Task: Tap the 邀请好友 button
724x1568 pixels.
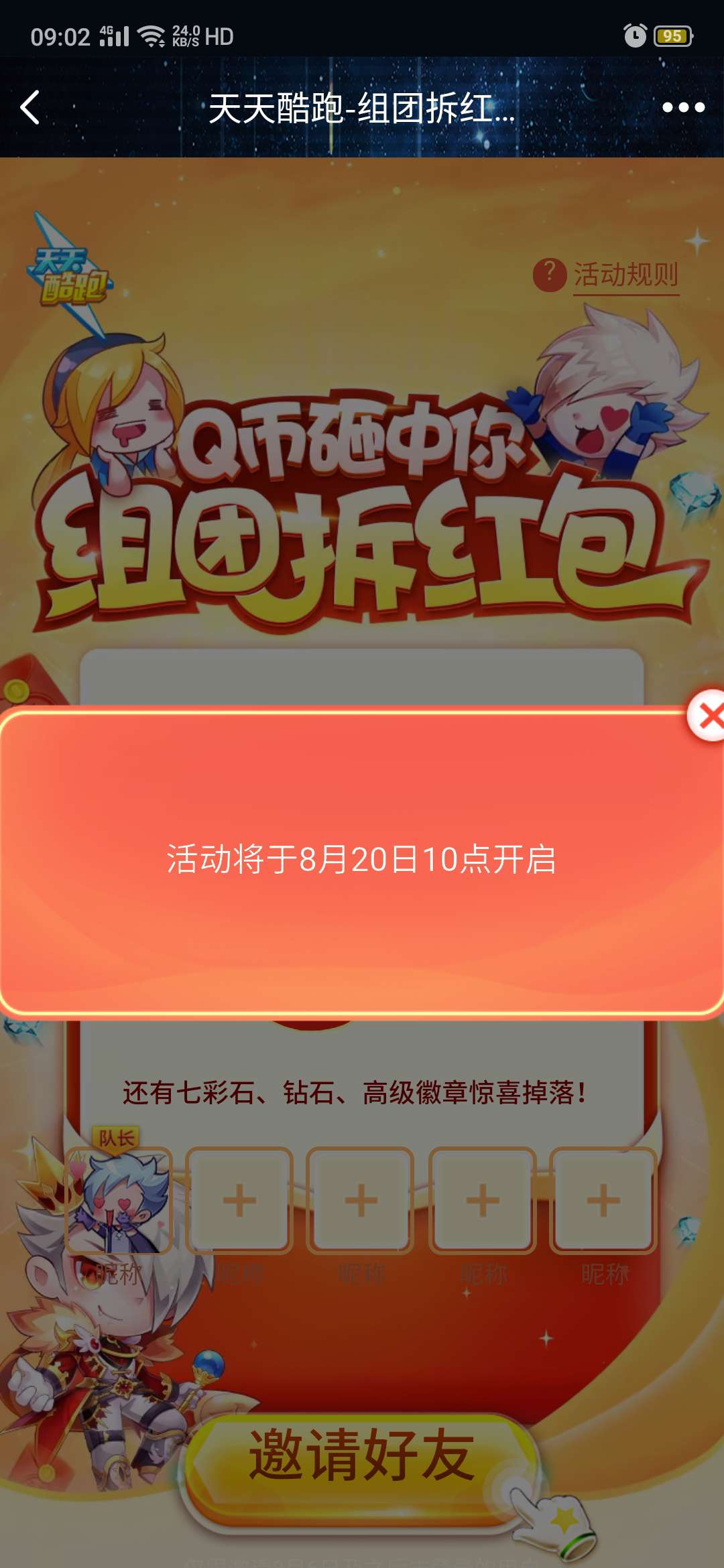Action: (362, 1455)
